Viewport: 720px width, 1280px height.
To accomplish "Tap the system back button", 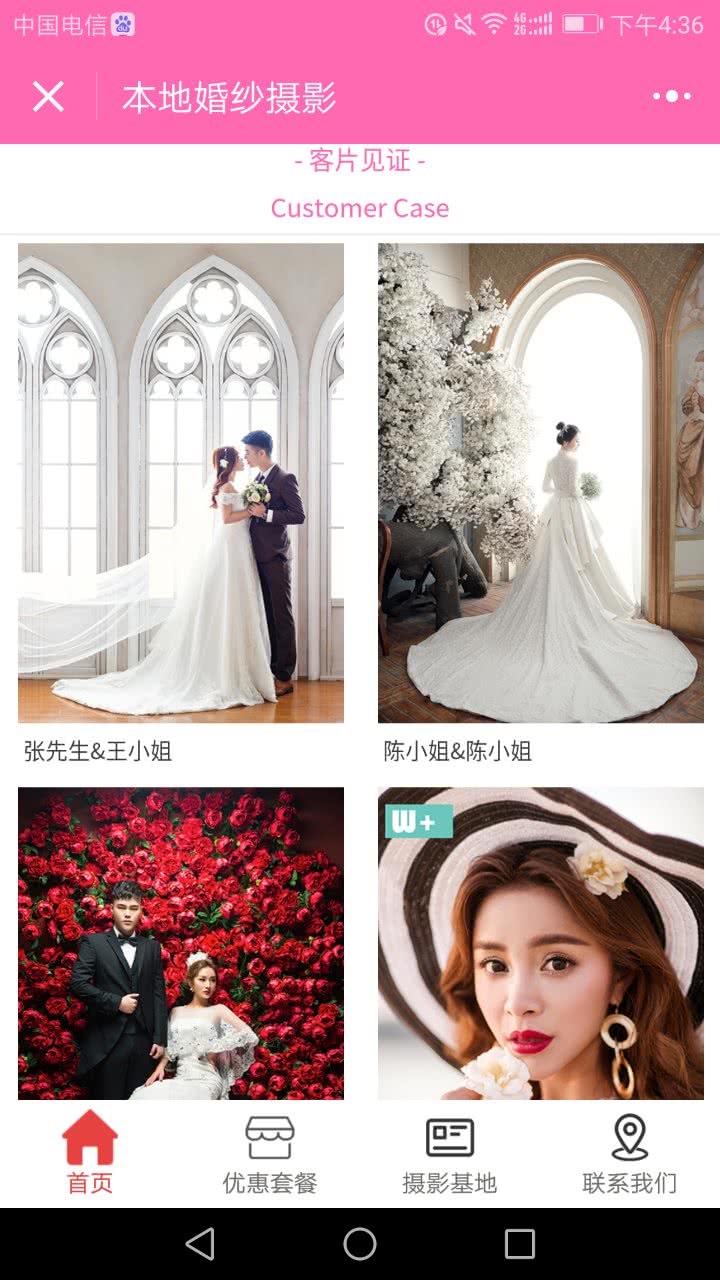I will click(200, 1244).
